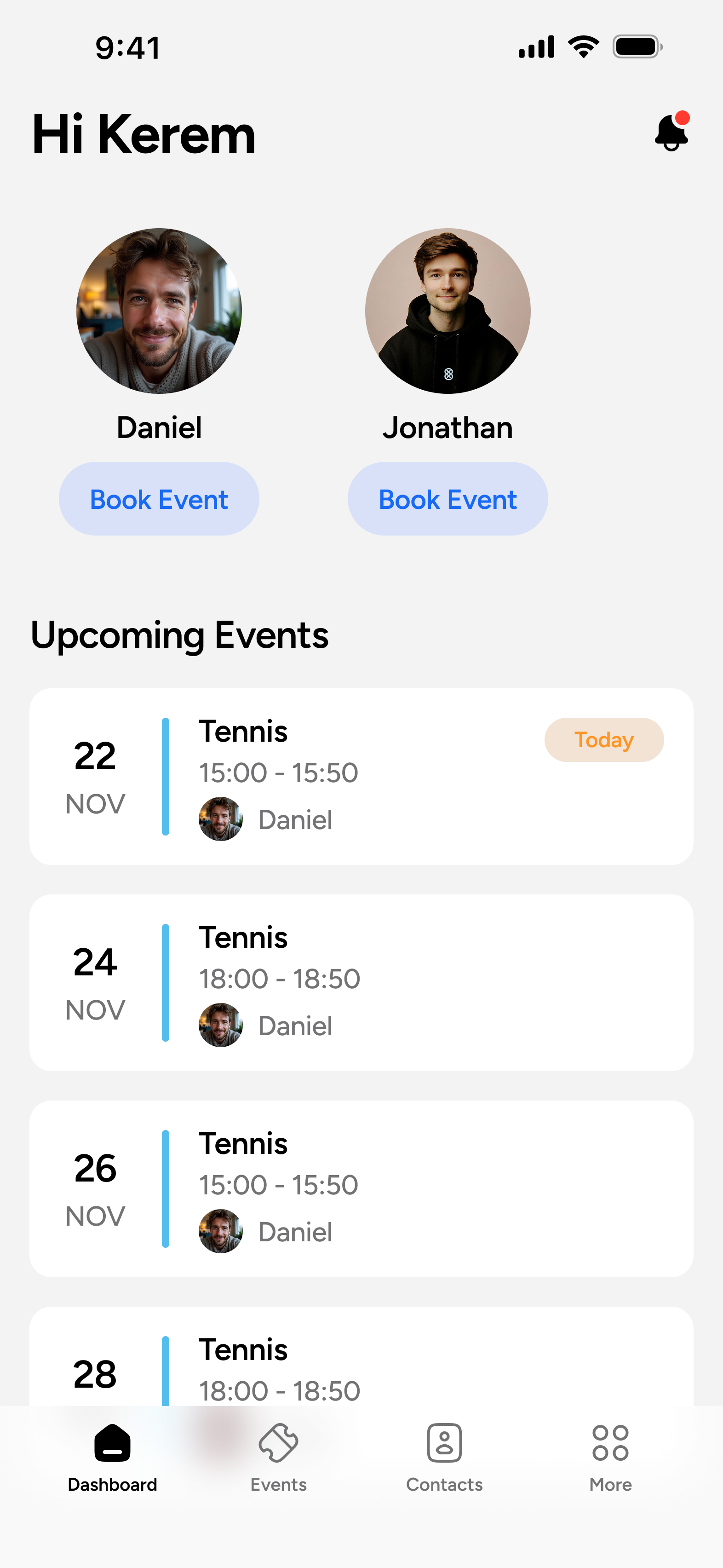Open the More tab

coord(610,1457)
